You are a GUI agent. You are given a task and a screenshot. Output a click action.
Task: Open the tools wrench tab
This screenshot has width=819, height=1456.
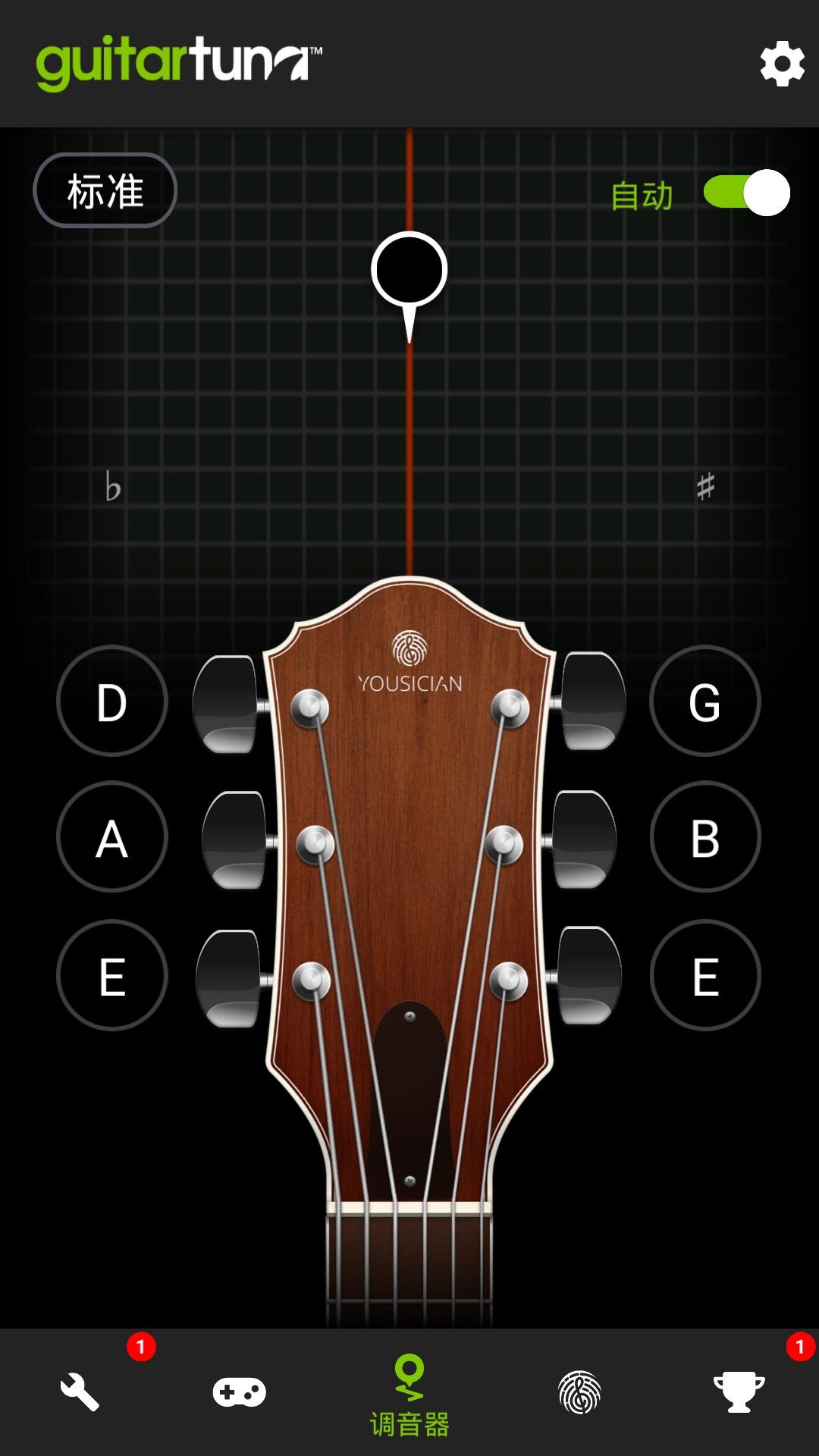(80, 1392)
